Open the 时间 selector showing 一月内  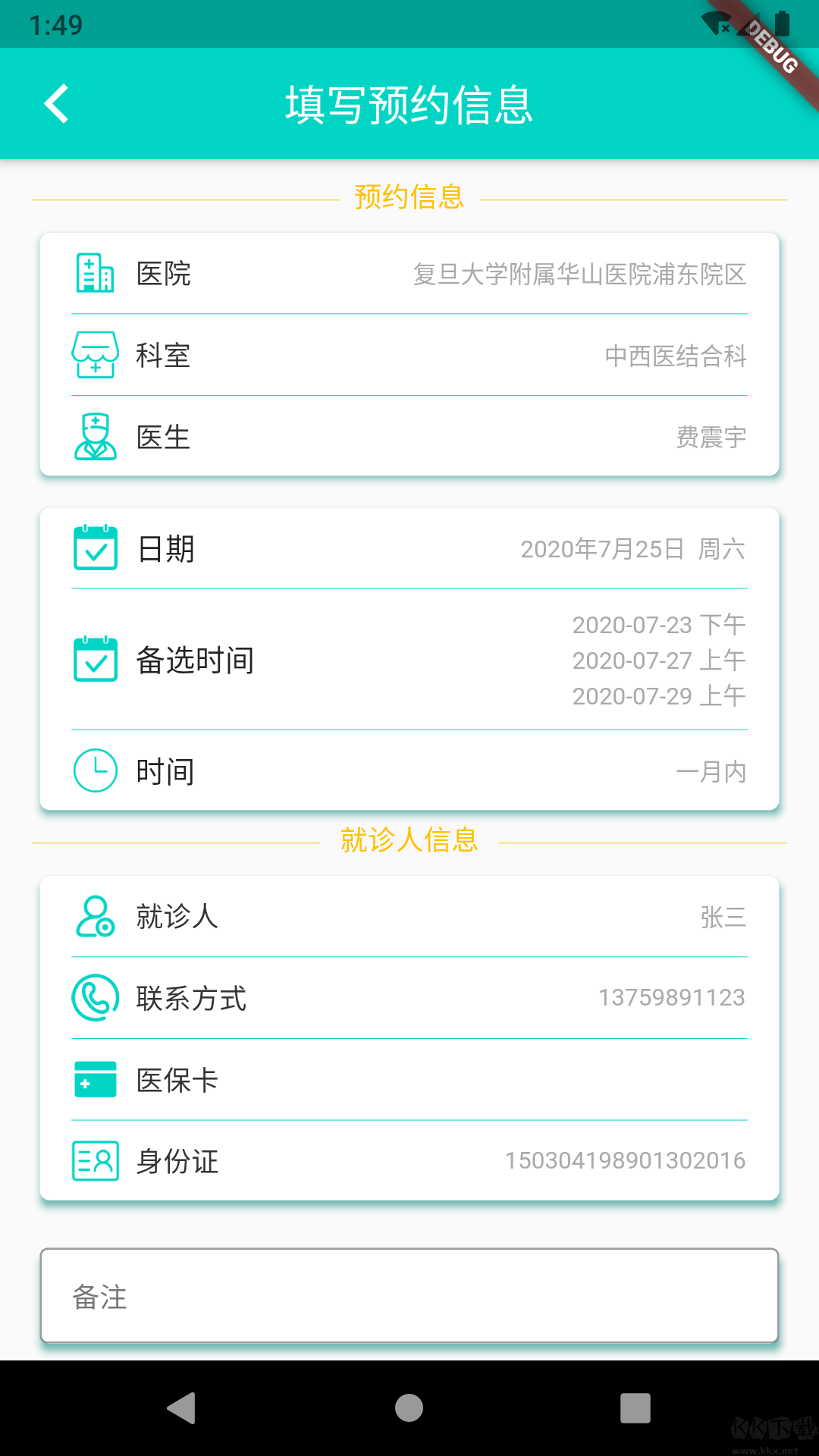tap(409, 770)
